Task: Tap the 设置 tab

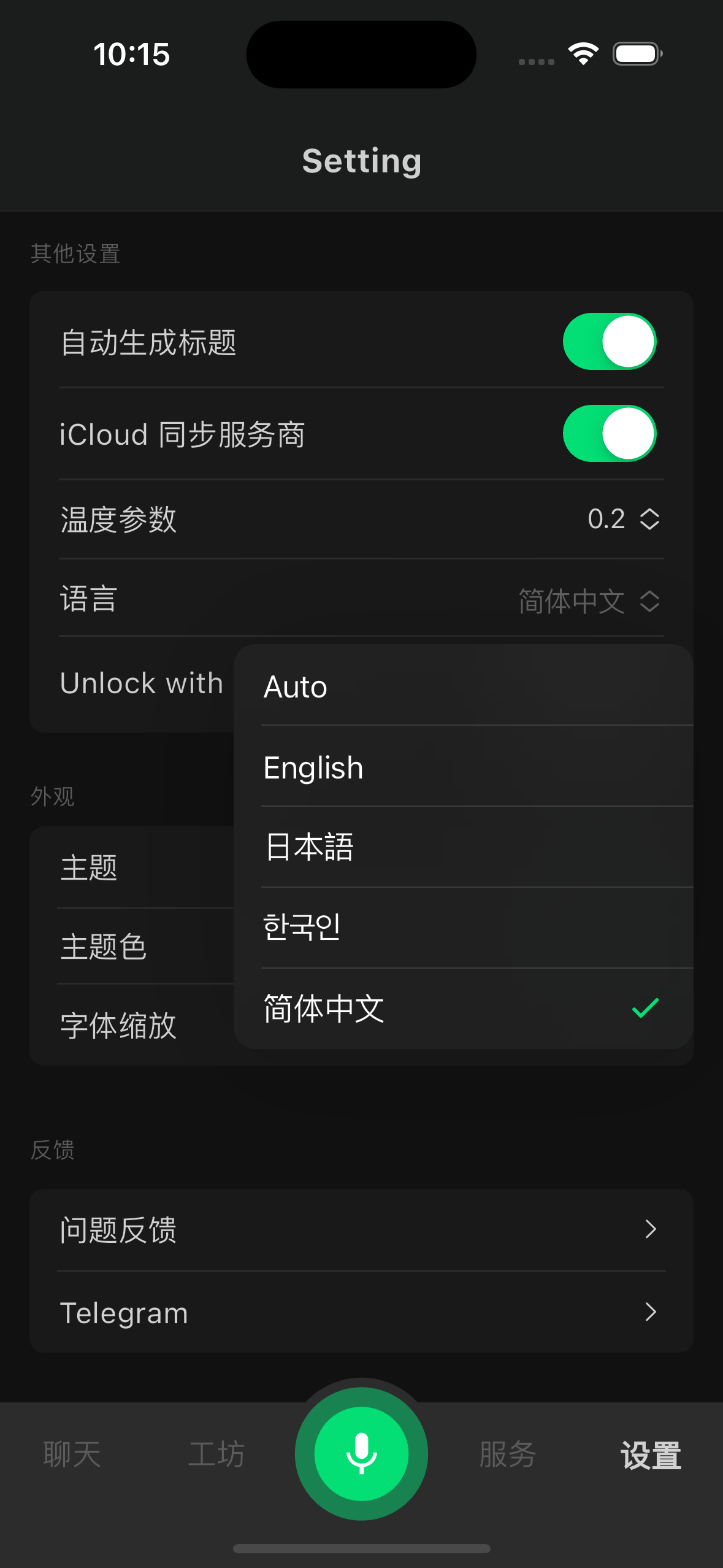Action: click(x=651, y=1455)
